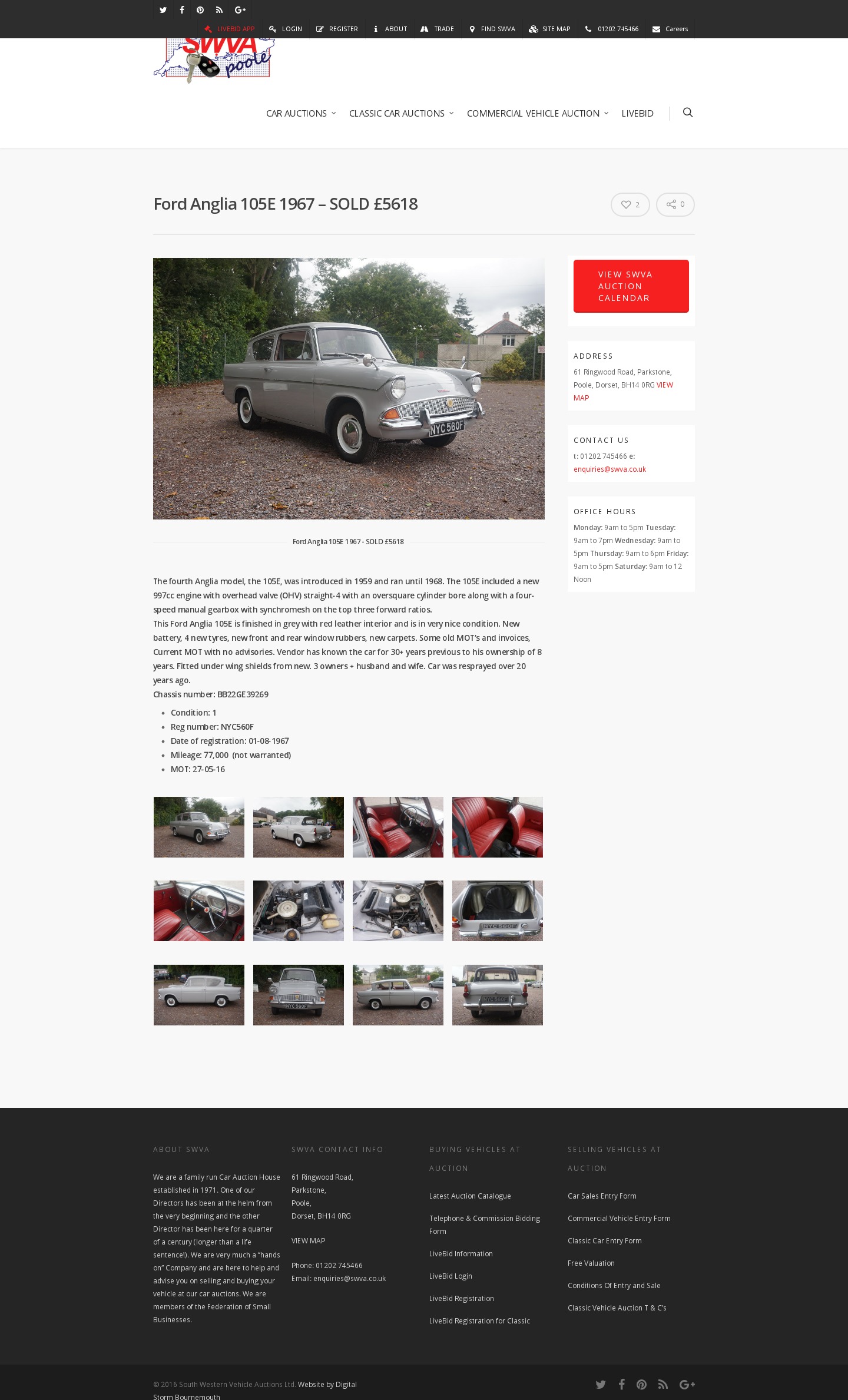This screenshot has height=1400, width=848.
Task: Go to LiveBid page
Action: pos(637,113)
